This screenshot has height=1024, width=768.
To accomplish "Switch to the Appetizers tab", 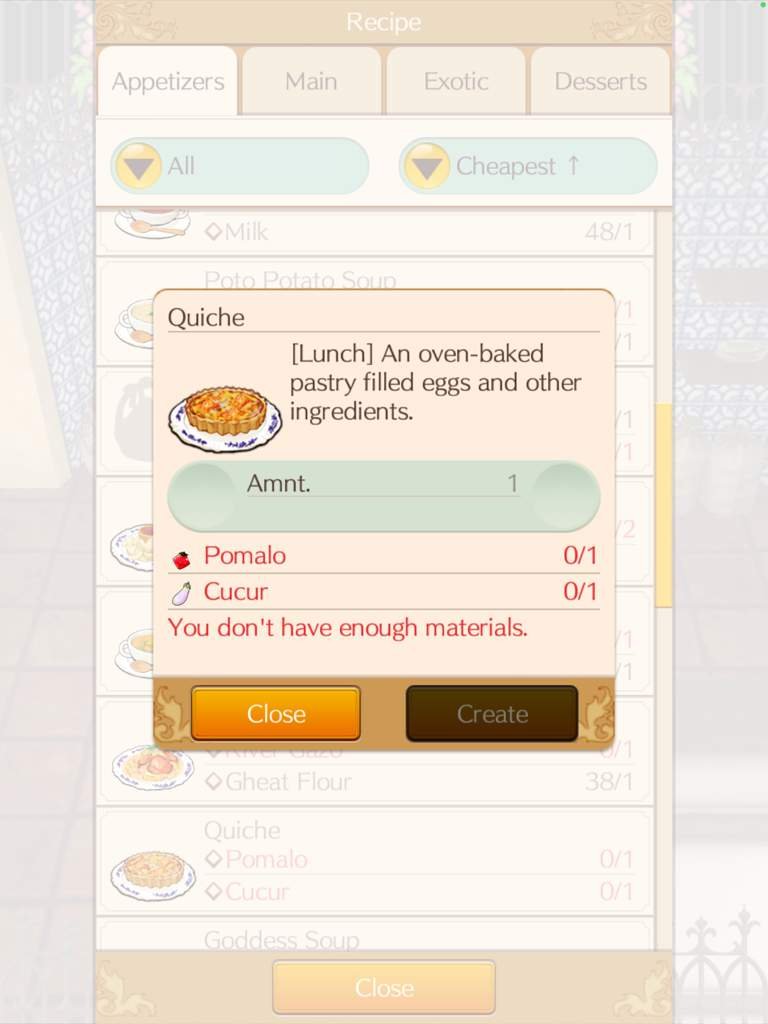I will tap(167, 81).
